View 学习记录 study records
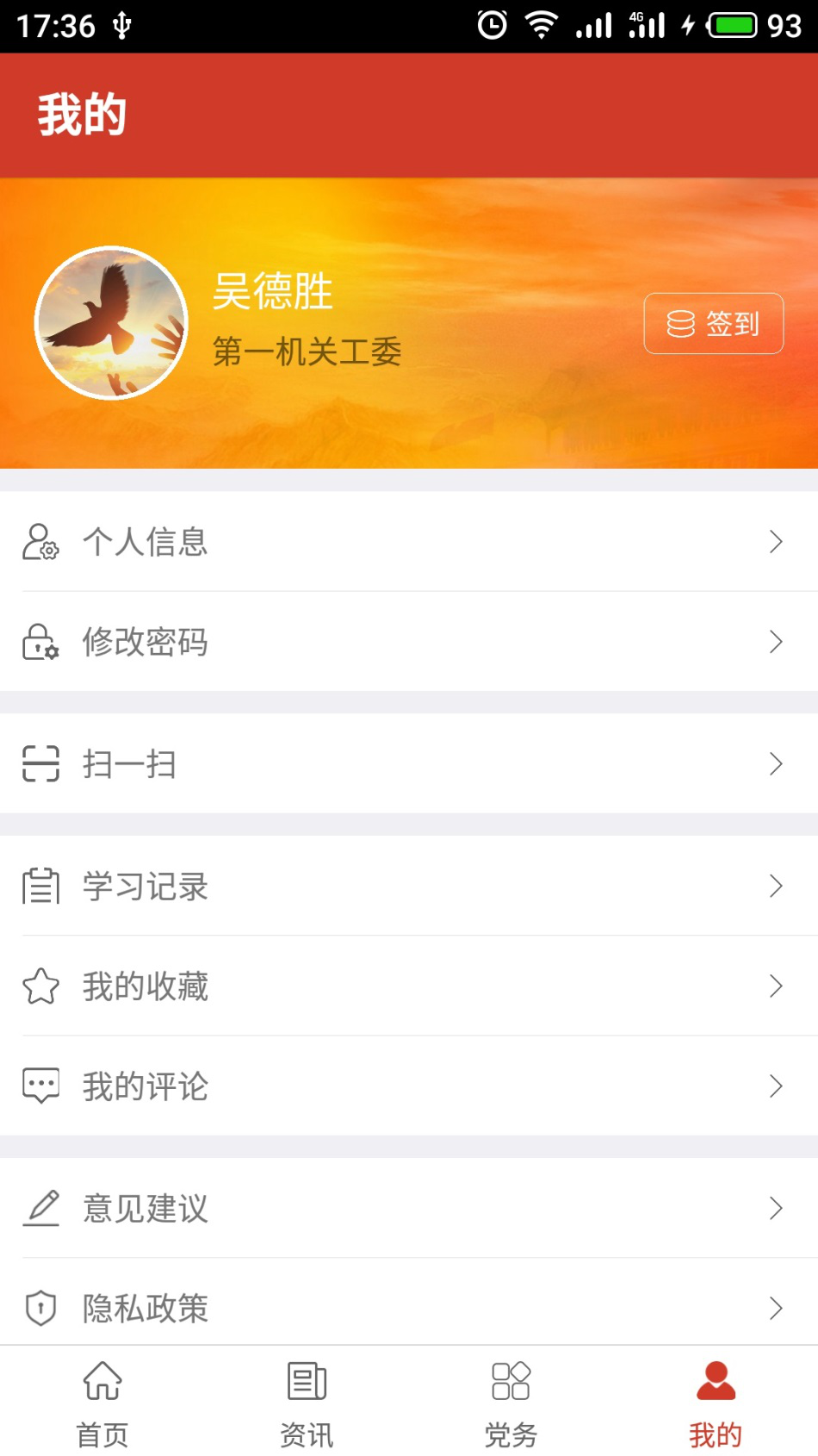The height and width of the screenshot is (1456, 818). pyautogui.click(x=409, y=887)
